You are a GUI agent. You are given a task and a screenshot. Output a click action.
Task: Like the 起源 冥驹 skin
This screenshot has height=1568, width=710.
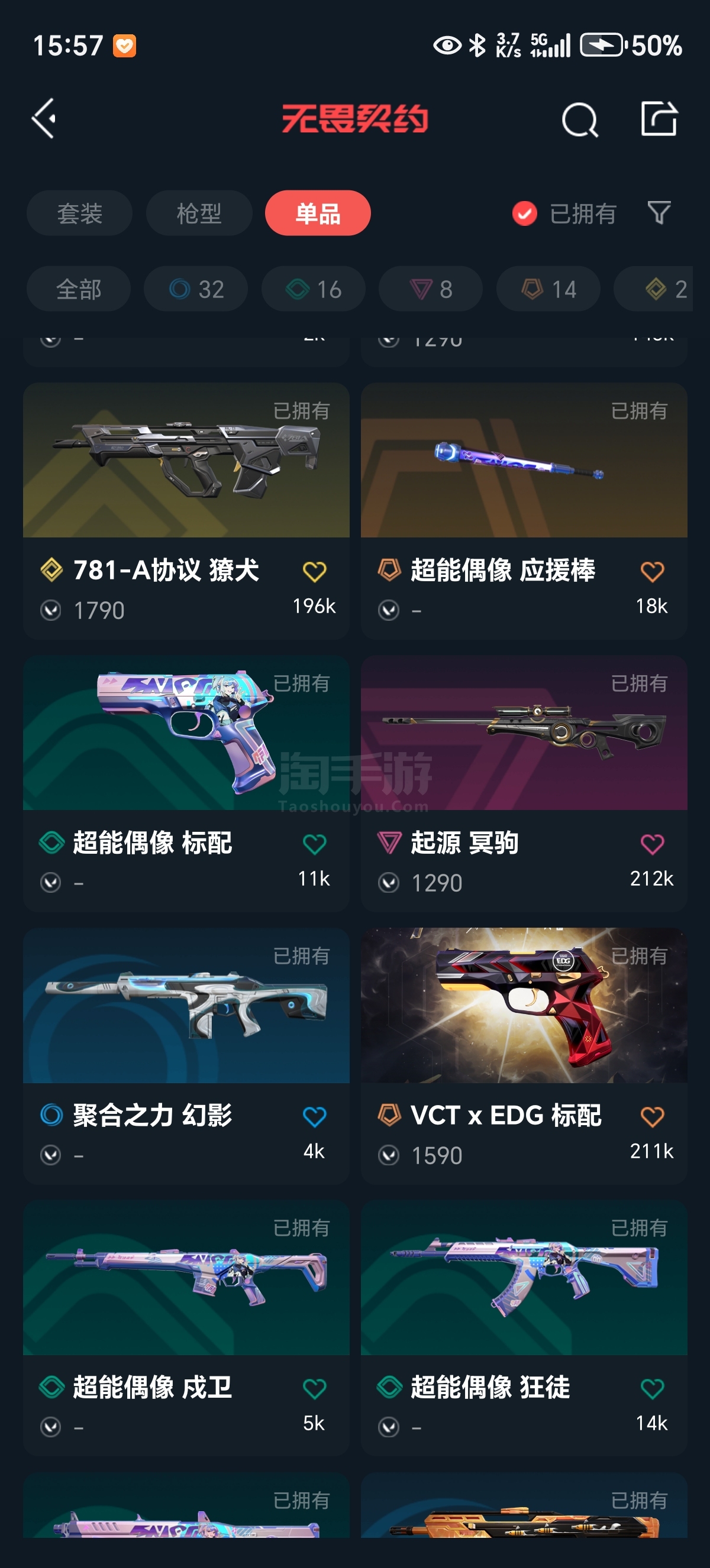coord(651,844)
